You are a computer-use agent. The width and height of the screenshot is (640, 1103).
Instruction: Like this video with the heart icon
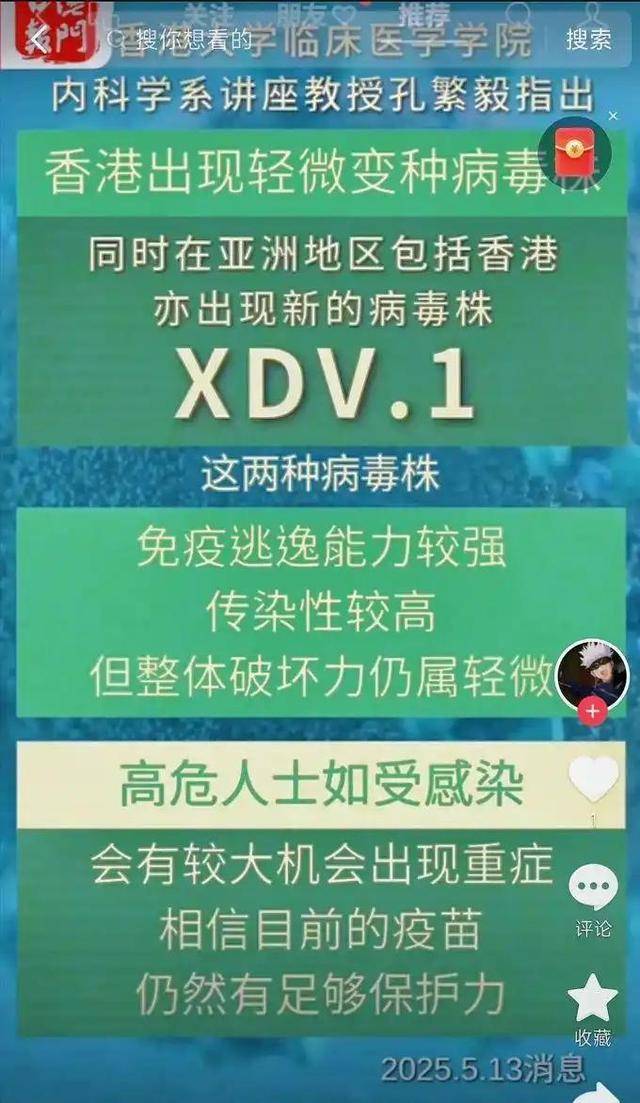click(x=593, y=778)
